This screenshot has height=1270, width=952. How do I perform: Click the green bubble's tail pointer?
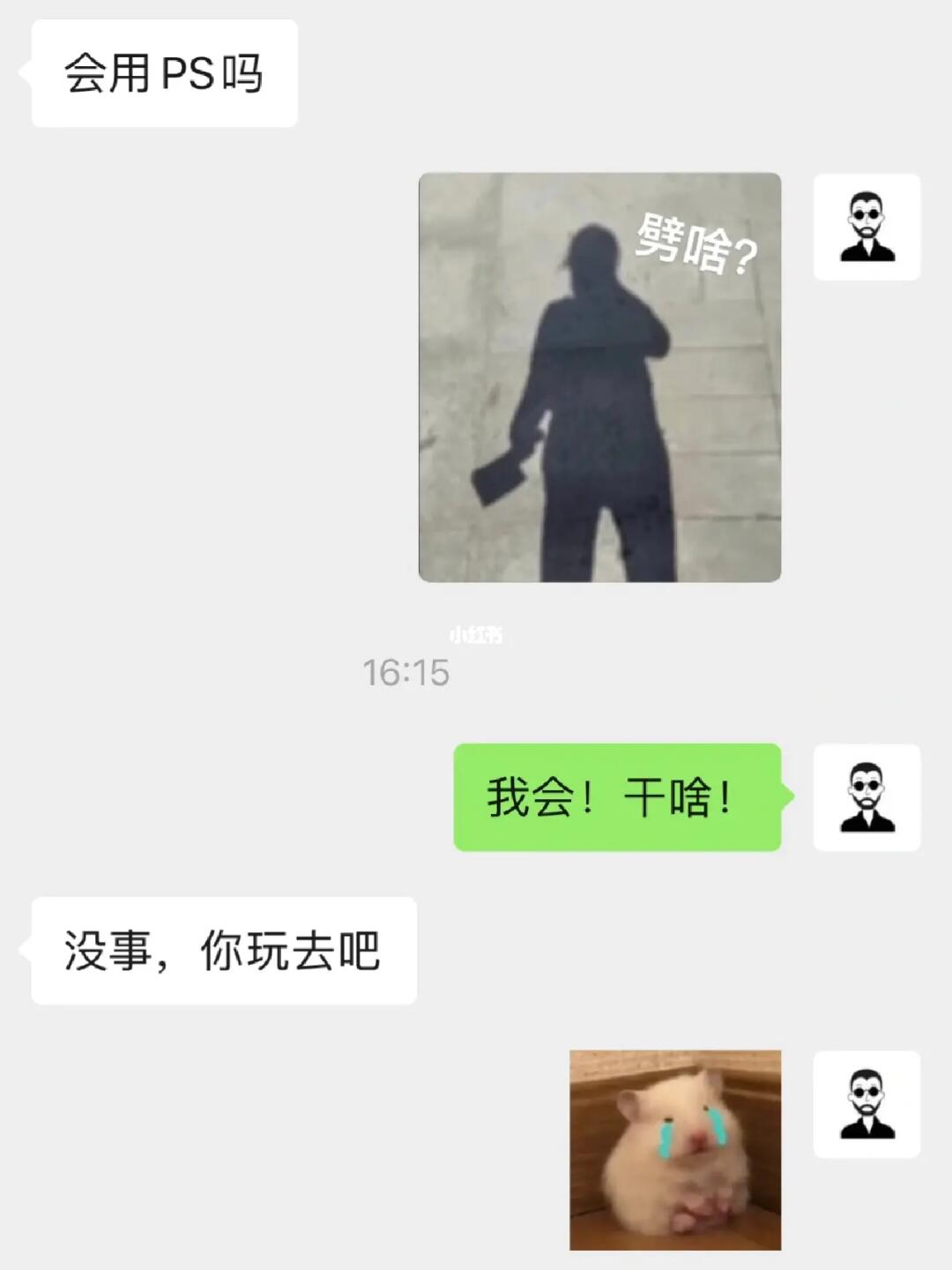click(787, 795)
